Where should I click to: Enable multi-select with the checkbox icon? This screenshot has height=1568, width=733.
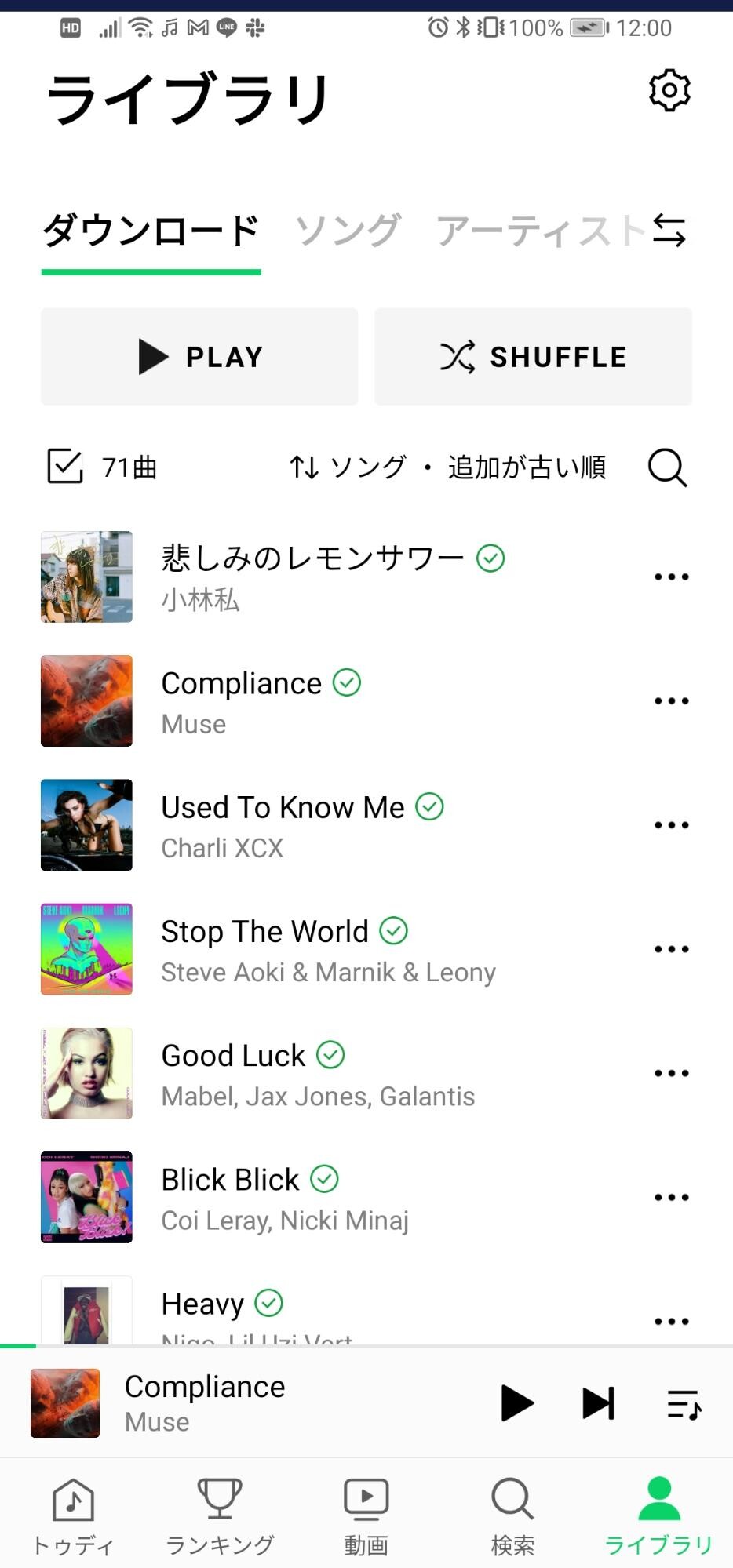tap(64, 467)
